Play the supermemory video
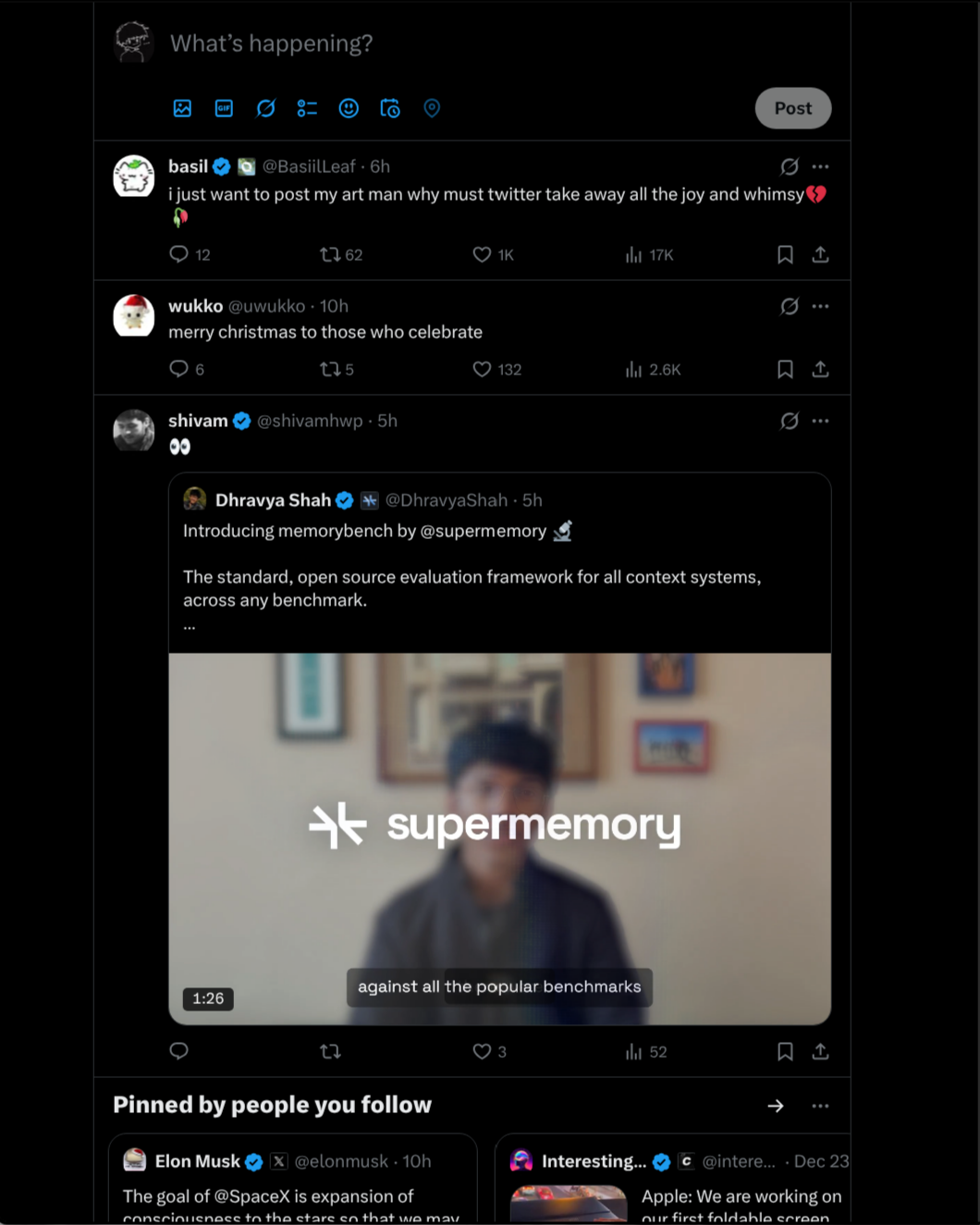980x1225 pixels. [499, 839]
